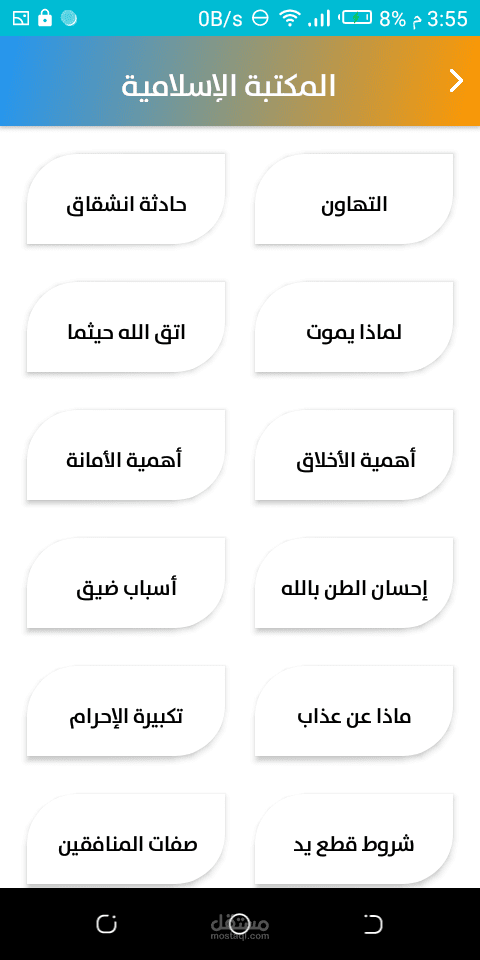Open the ماذا عن عذاب card
Screen dimensions: 480x960
pos(354,711)
